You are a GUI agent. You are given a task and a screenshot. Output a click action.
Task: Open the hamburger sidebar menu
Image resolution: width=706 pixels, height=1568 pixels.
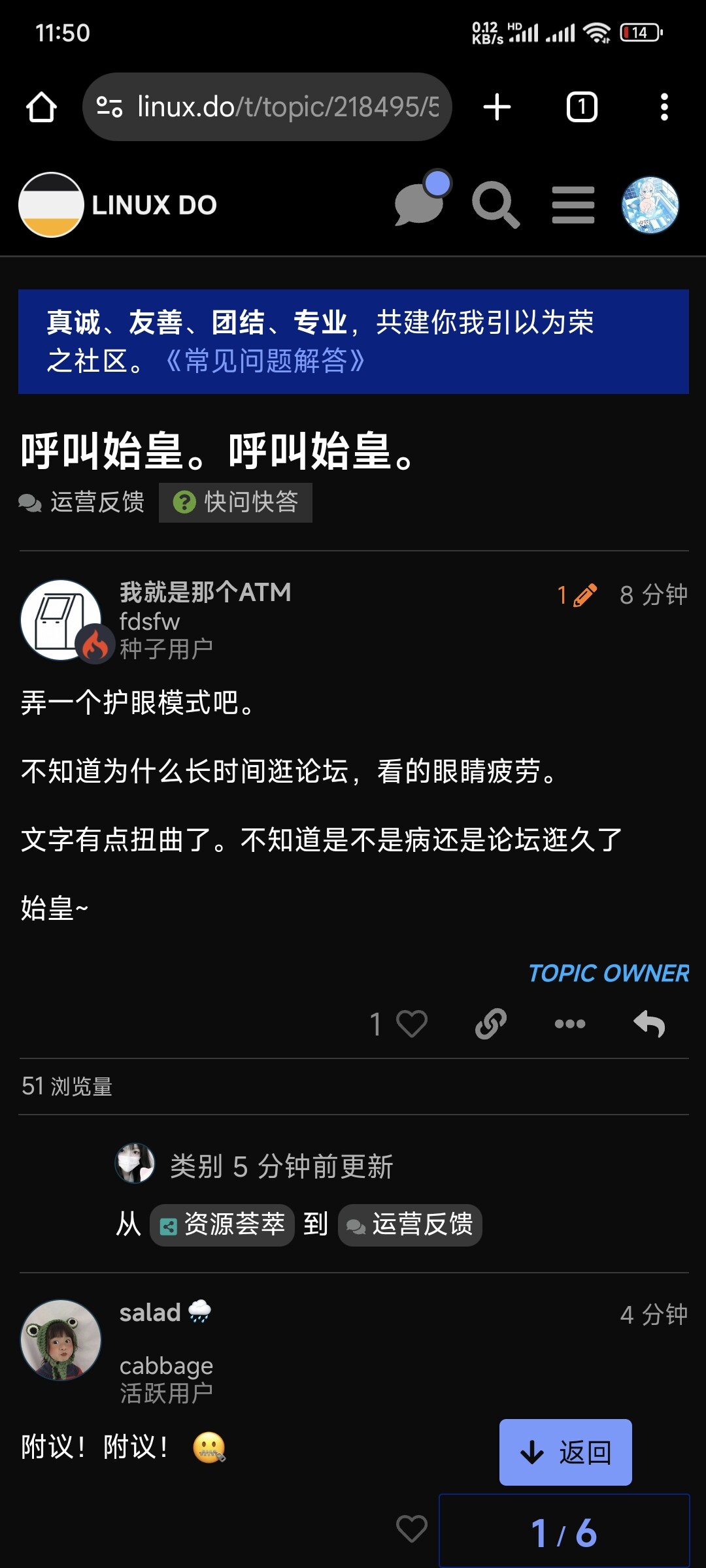tap(573, 205)
